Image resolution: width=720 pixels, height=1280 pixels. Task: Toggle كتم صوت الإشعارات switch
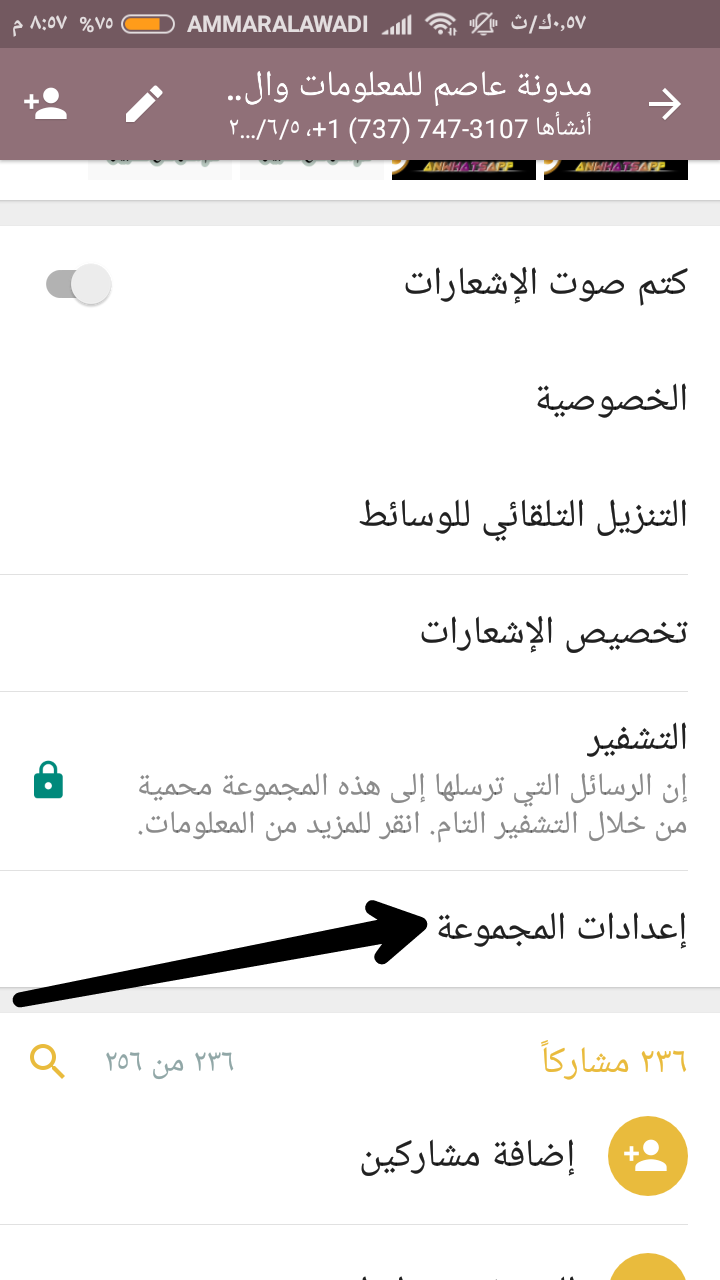pos(79,284)
